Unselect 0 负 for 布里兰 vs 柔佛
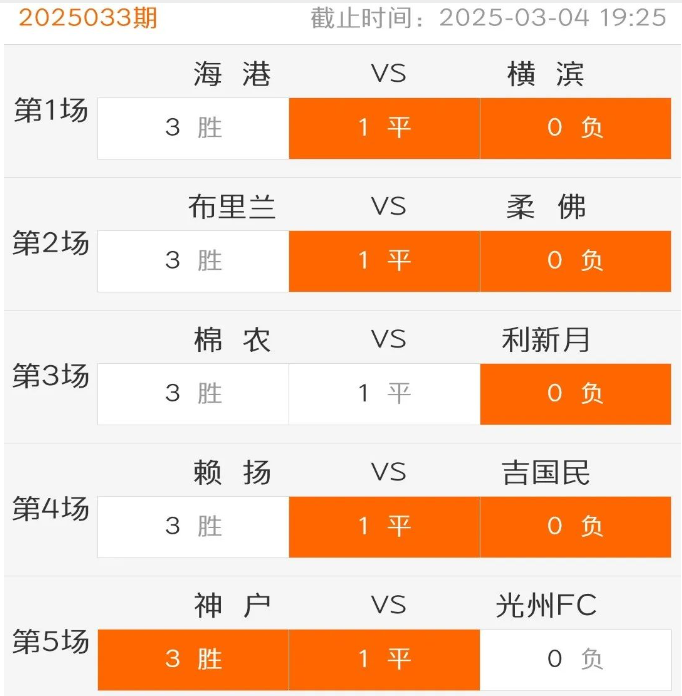 575,261
